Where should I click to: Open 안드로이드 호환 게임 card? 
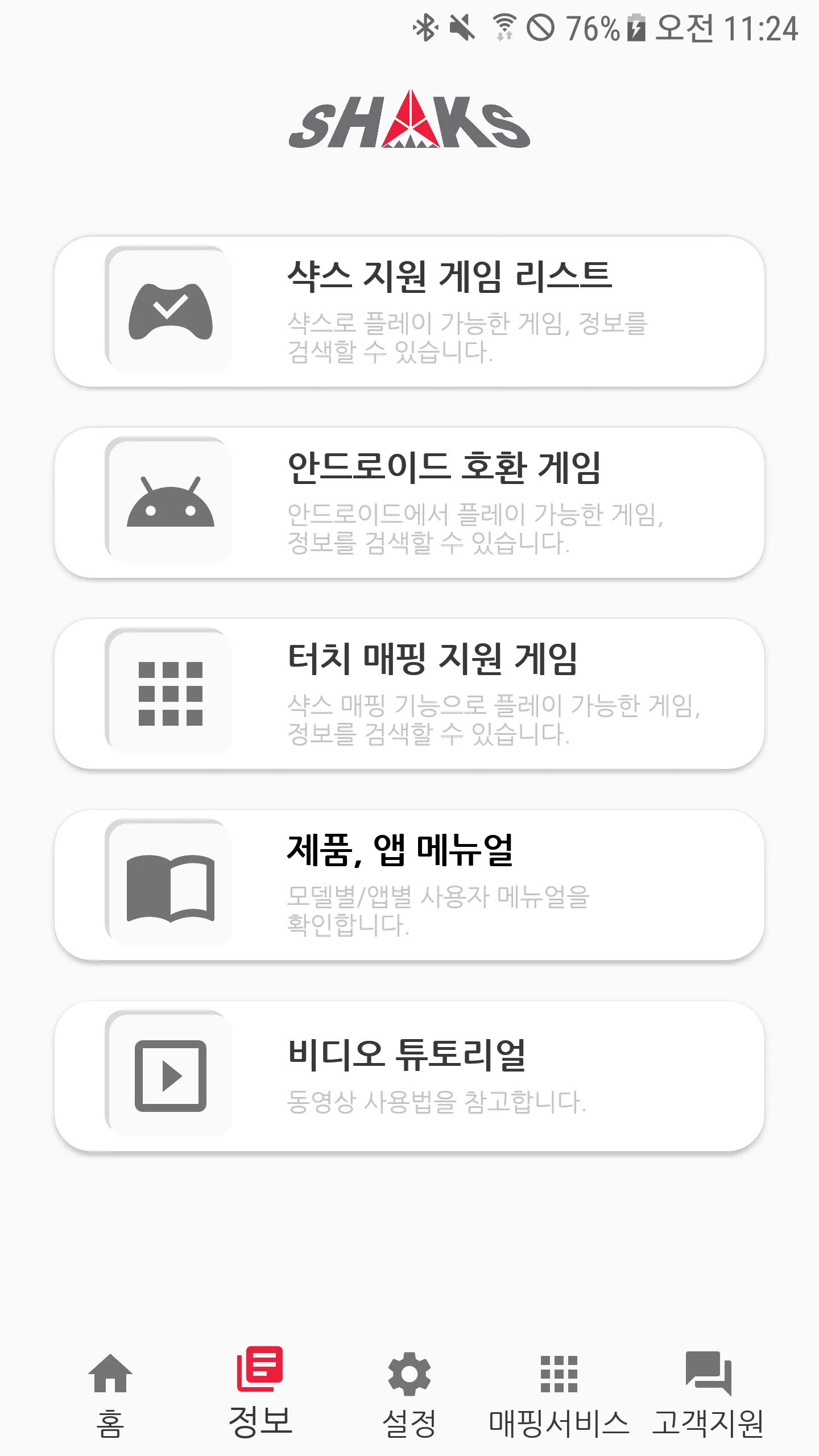click(409, 503)
